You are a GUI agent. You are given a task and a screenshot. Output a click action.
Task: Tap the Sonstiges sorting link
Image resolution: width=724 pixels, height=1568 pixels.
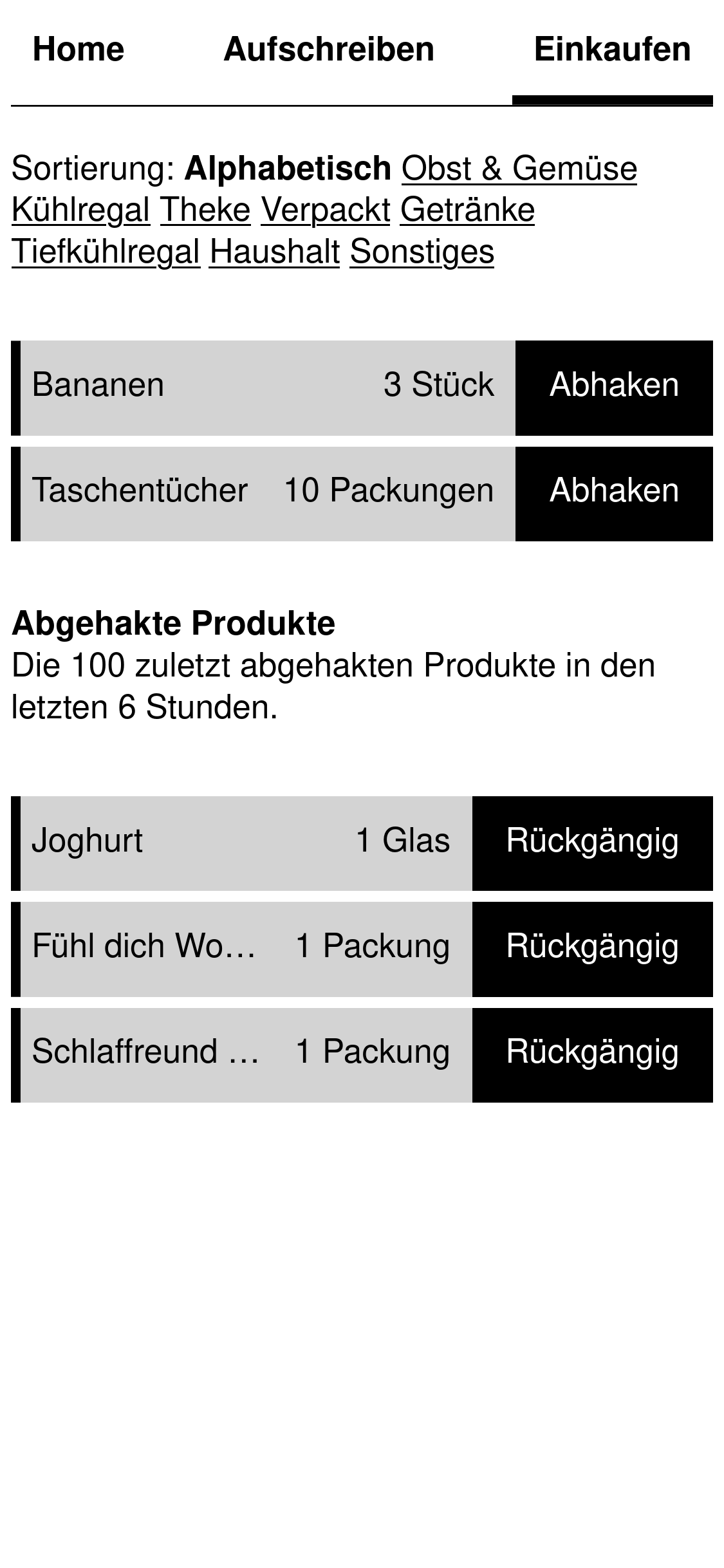pos(422,251)
